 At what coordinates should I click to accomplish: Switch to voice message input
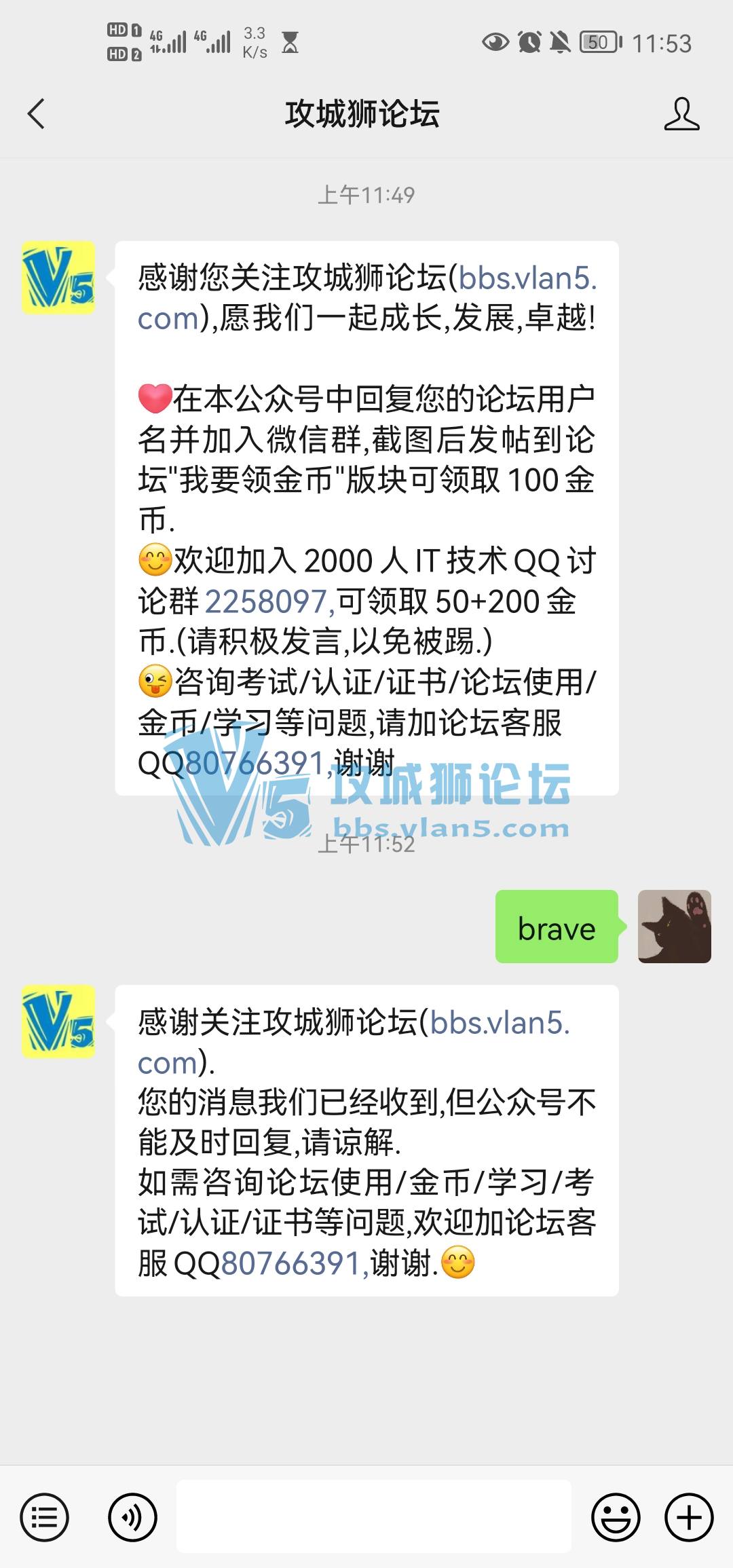132,1517
